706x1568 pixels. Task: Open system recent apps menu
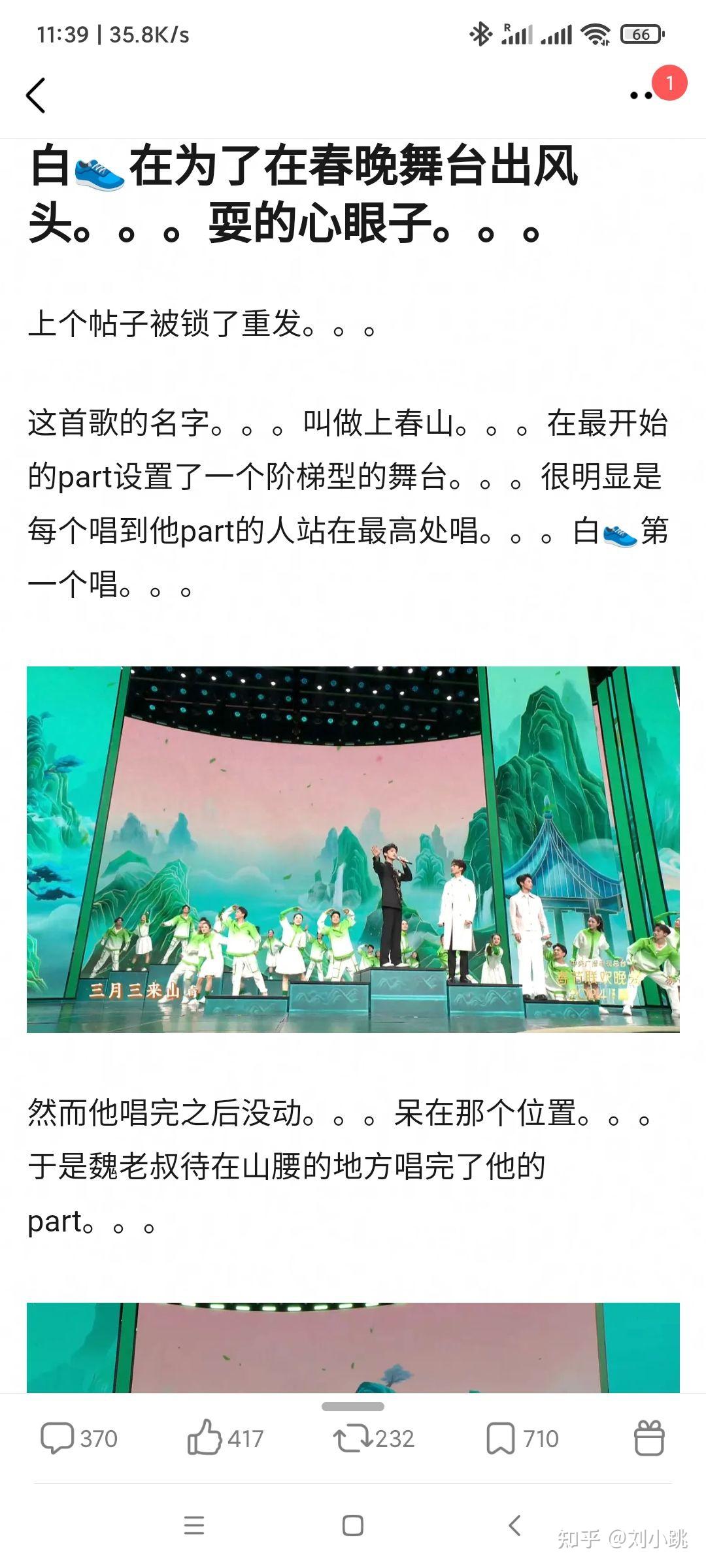click(x=194, y=1526)
